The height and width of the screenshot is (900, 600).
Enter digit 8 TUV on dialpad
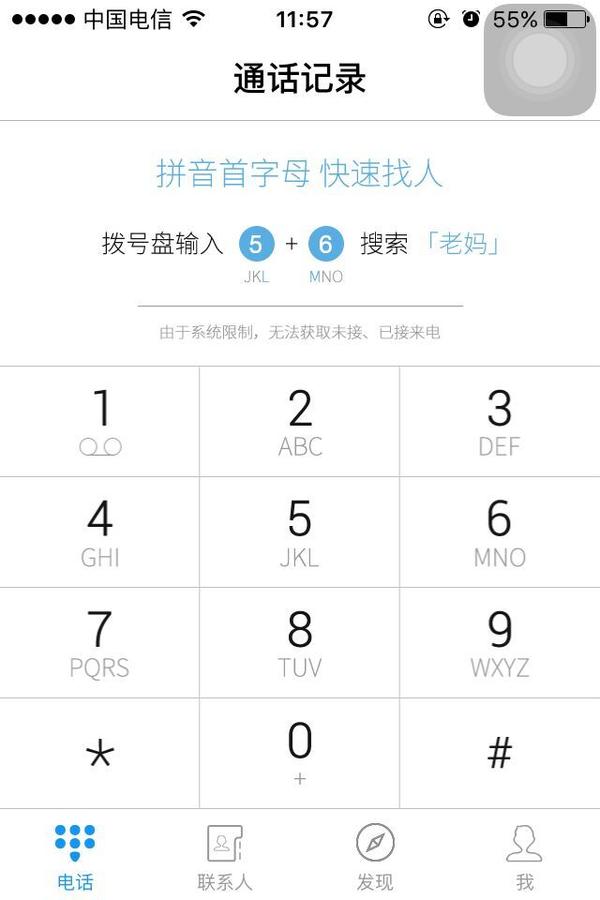coord(300,642)
